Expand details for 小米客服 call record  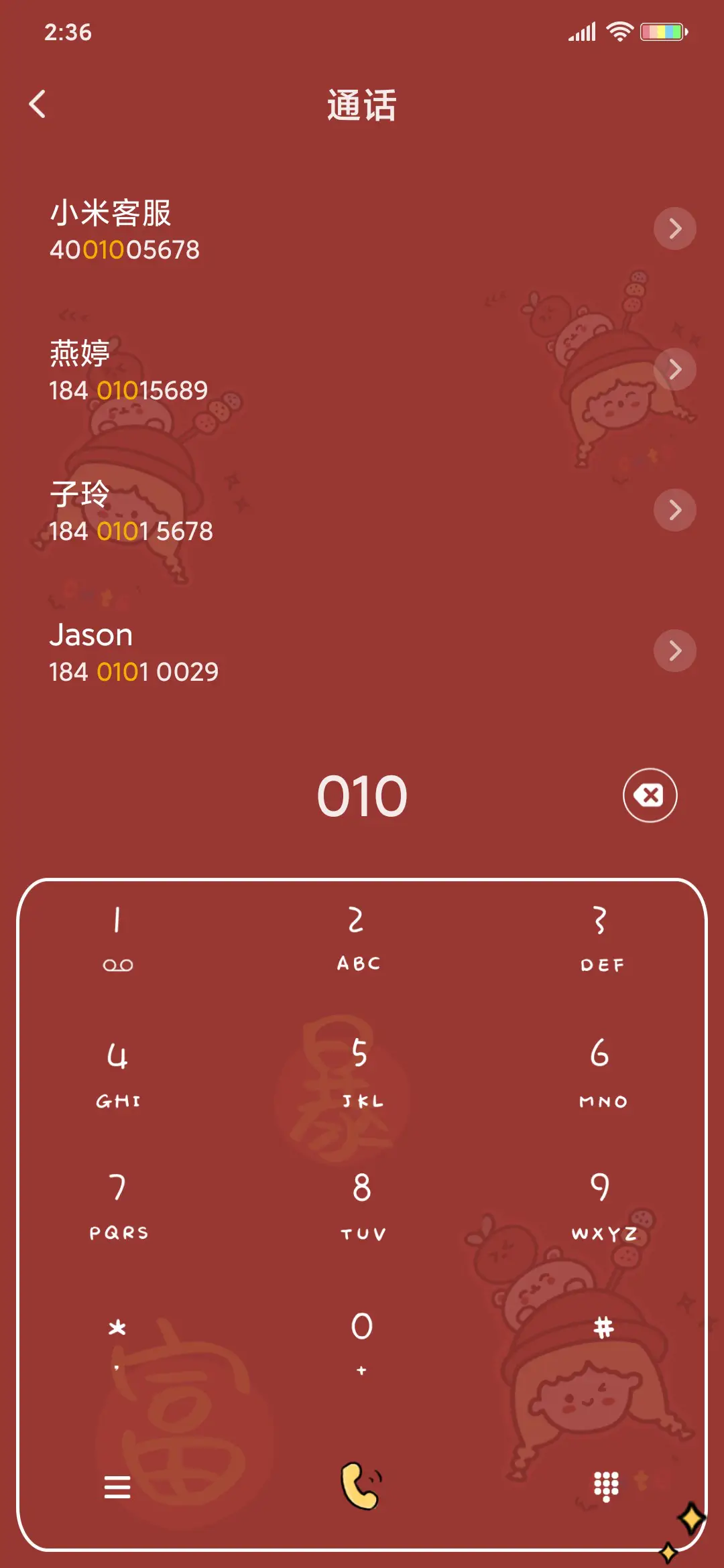(674, 228)
